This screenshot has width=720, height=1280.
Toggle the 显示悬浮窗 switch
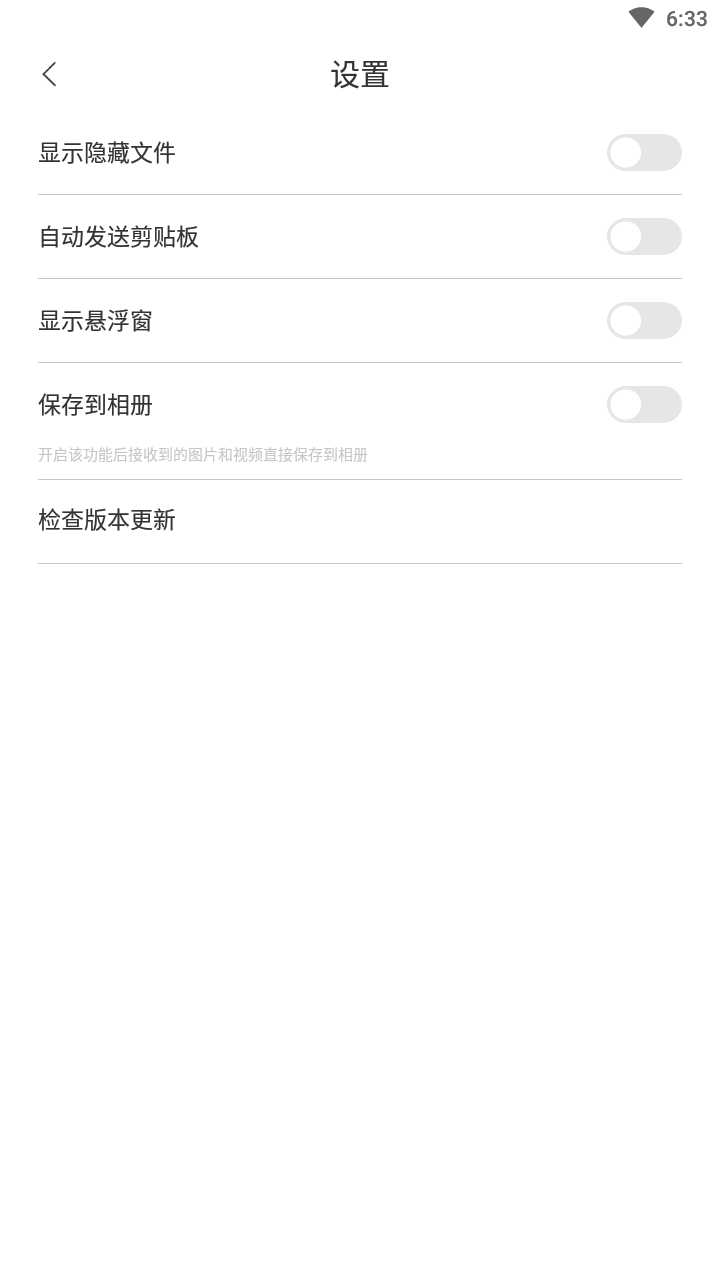tap(644, 321)
